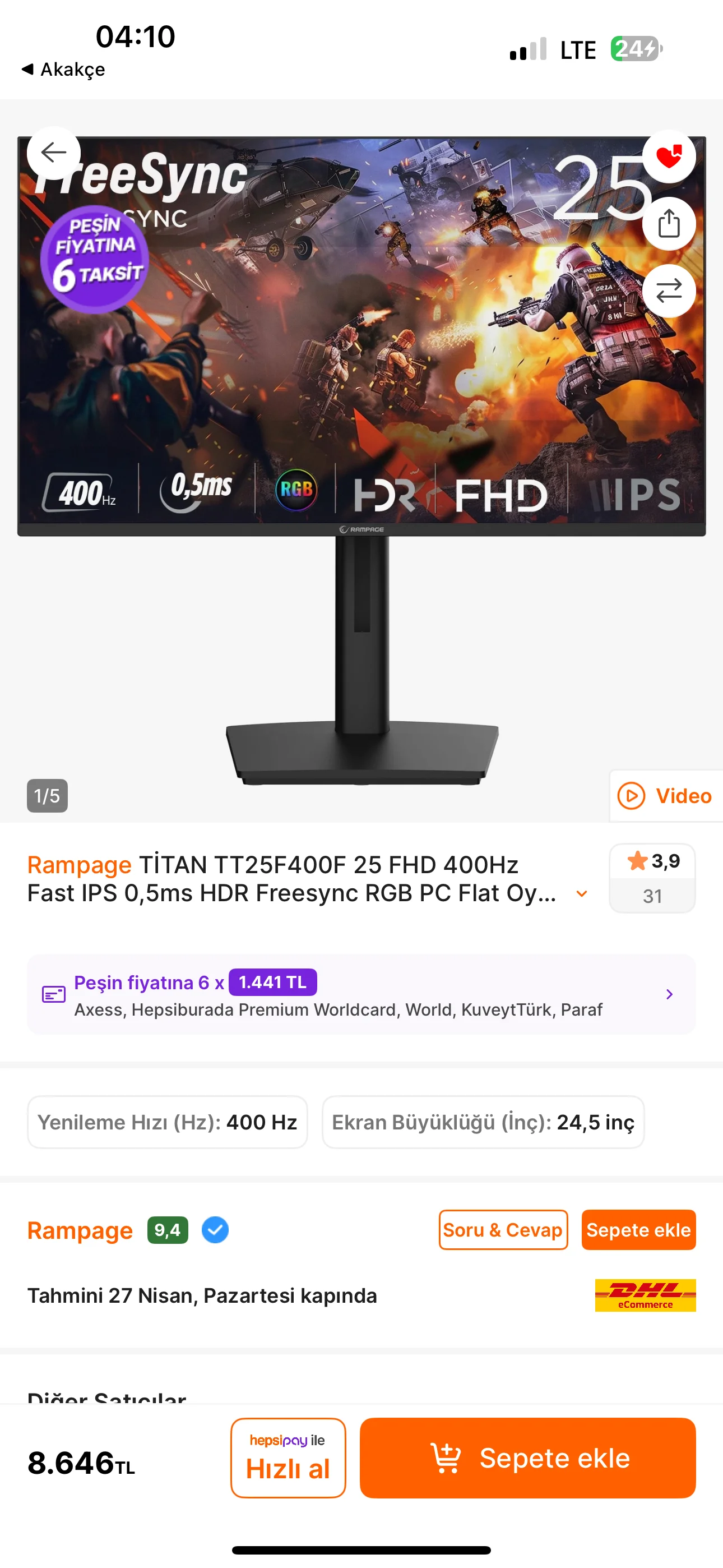Tap the small Sepete ekle seller button

(x=638, y=1230)
